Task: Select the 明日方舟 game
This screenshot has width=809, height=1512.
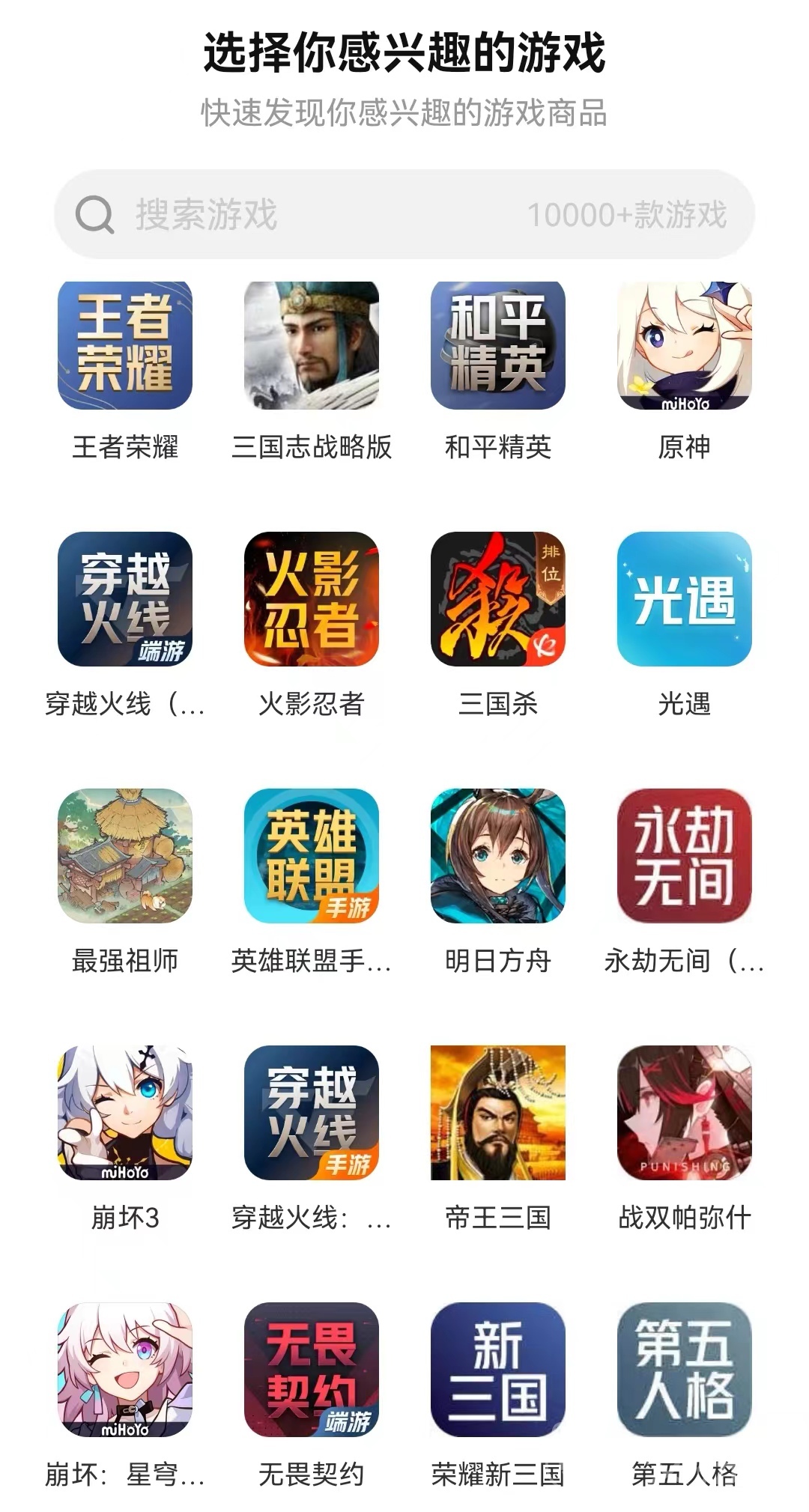Action: click(x=498, y=856)
